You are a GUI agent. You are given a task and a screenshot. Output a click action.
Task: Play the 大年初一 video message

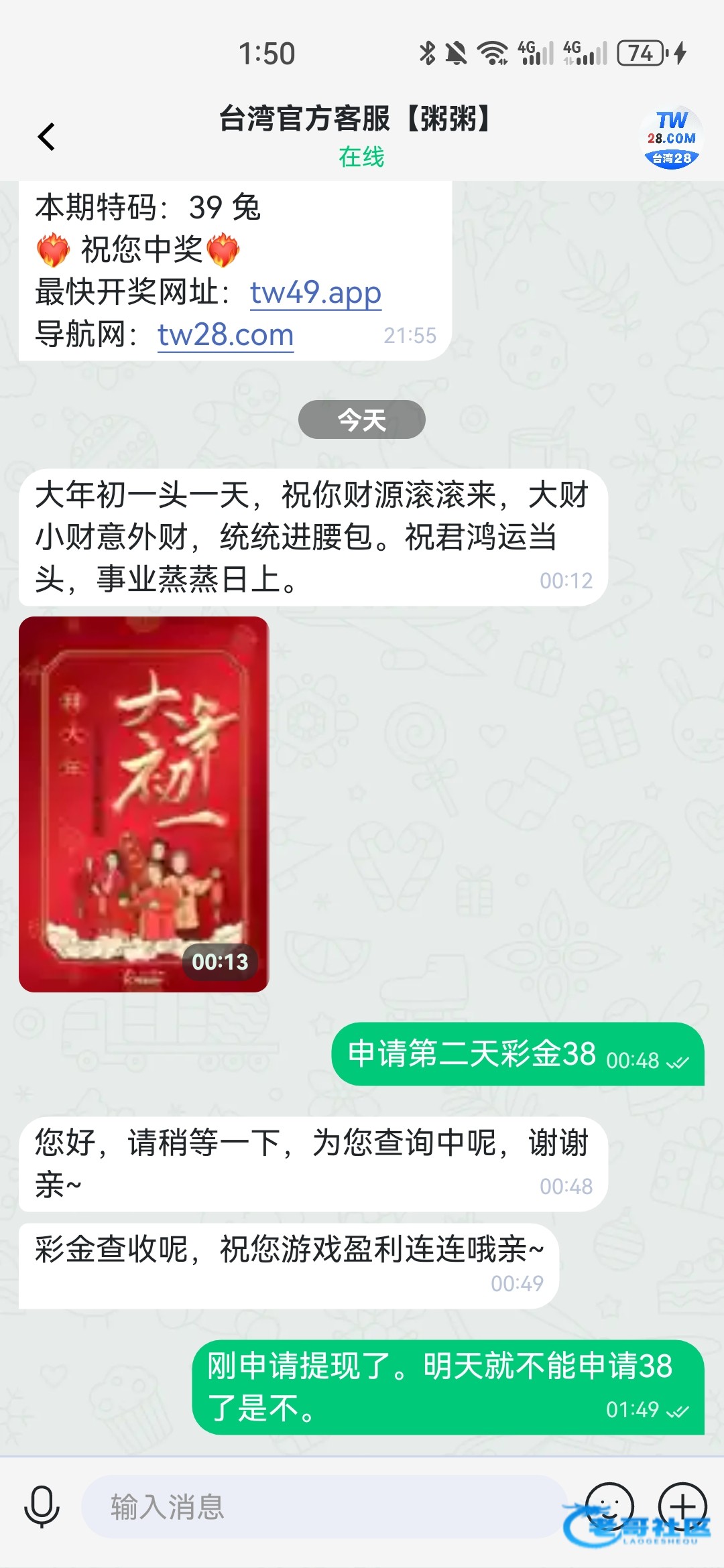(143, 804)
